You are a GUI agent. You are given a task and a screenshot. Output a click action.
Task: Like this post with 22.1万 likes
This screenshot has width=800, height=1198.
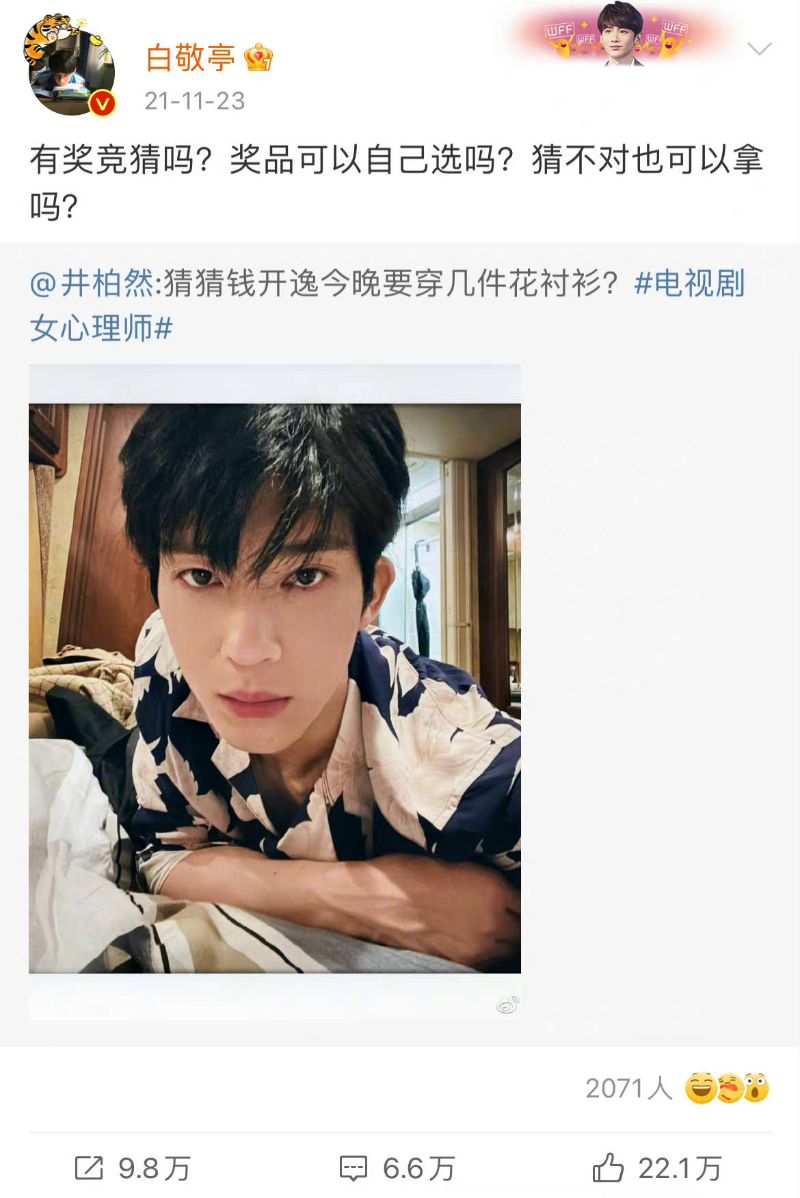pos(657,1167)
